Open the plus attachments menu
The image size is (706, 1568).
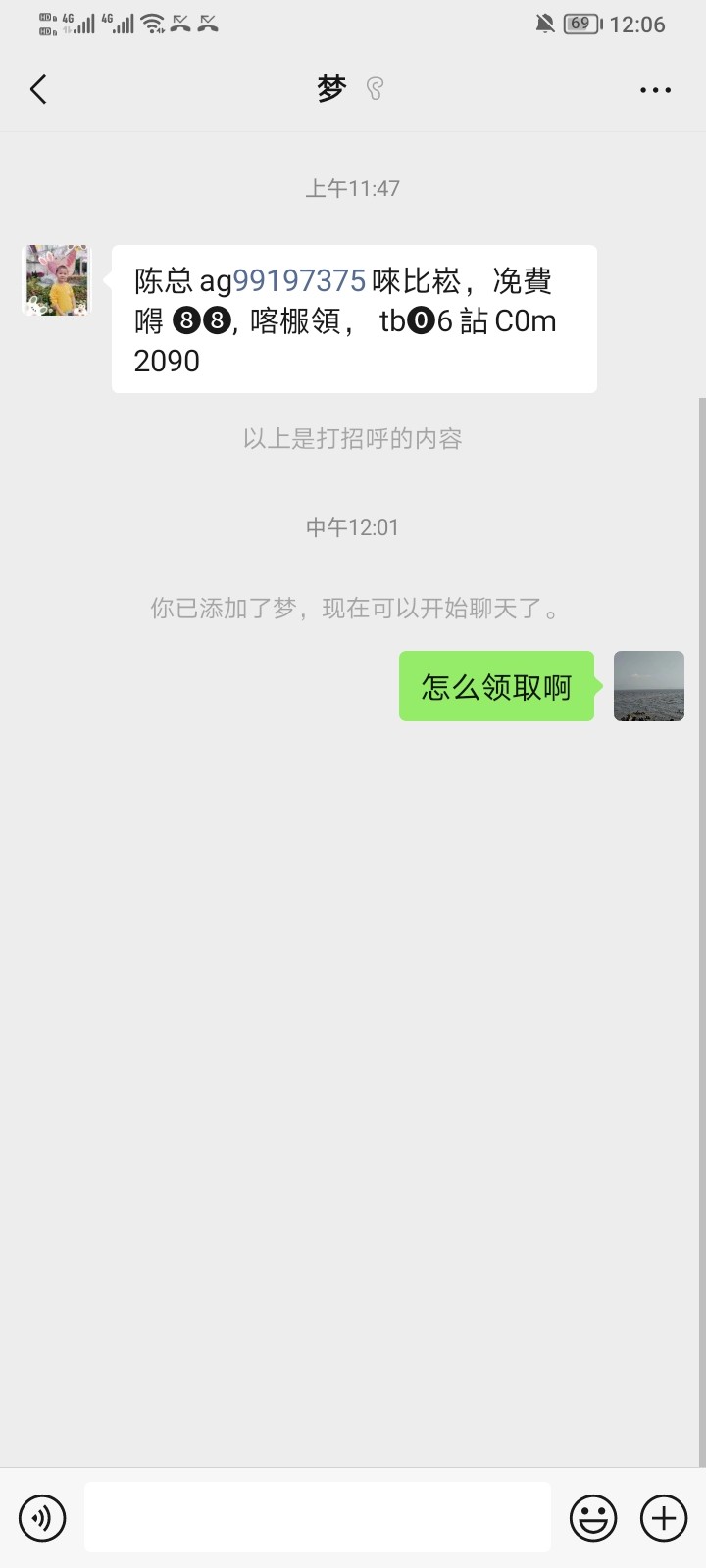coord(664,1518)
